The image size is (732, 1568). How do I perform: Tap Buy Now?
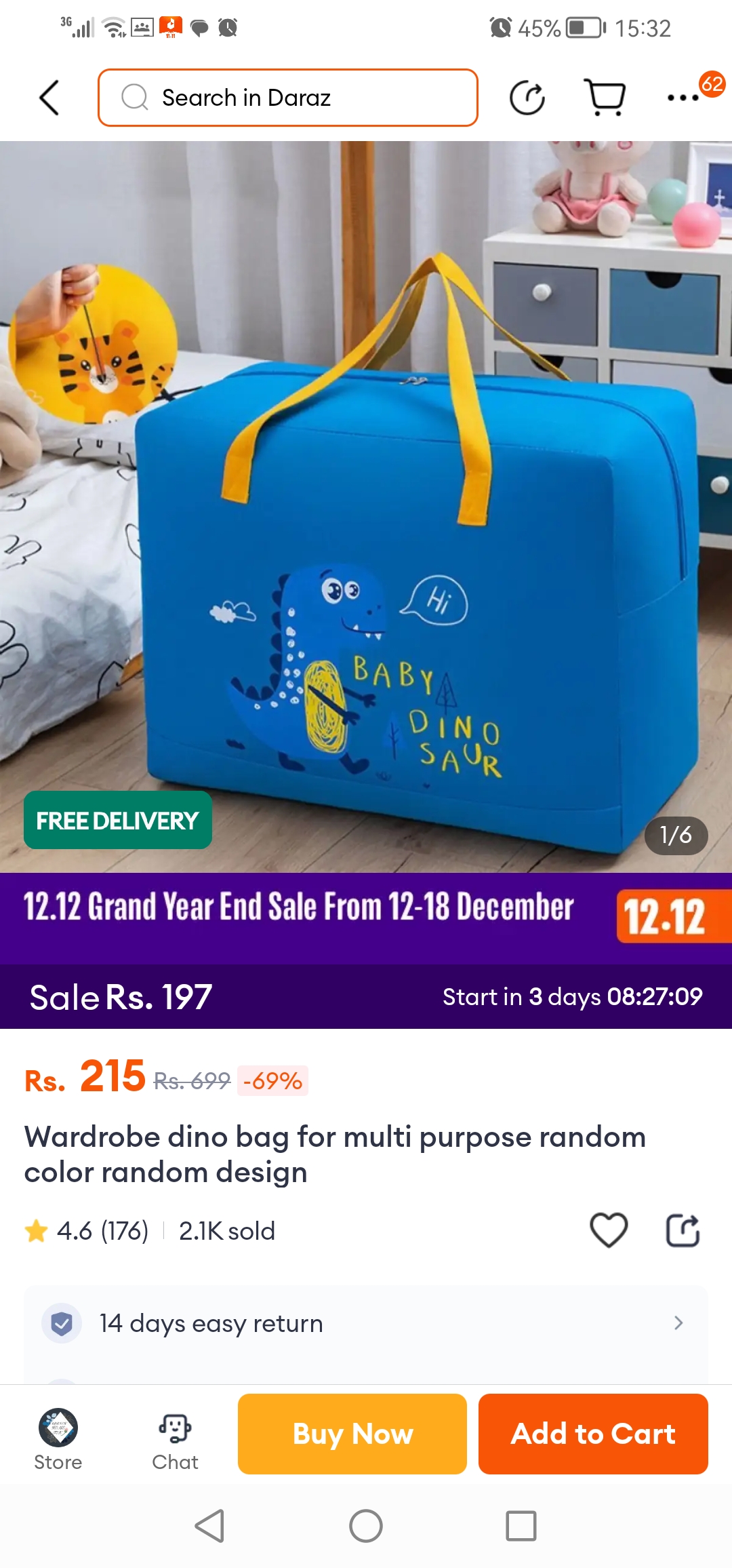pyautogui.click(x=352, y=1434)
